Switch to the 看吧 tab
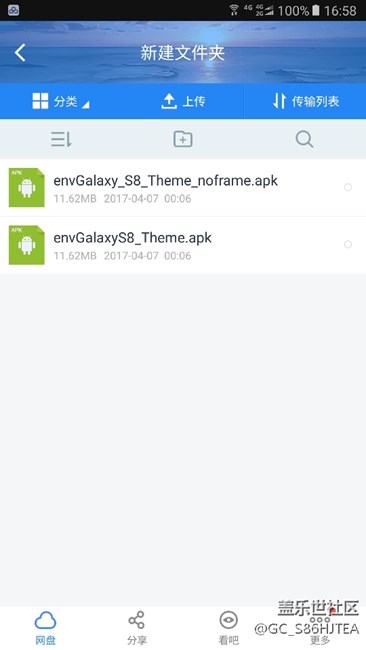The height and width of the screenshot is (650, 366). 228,628
